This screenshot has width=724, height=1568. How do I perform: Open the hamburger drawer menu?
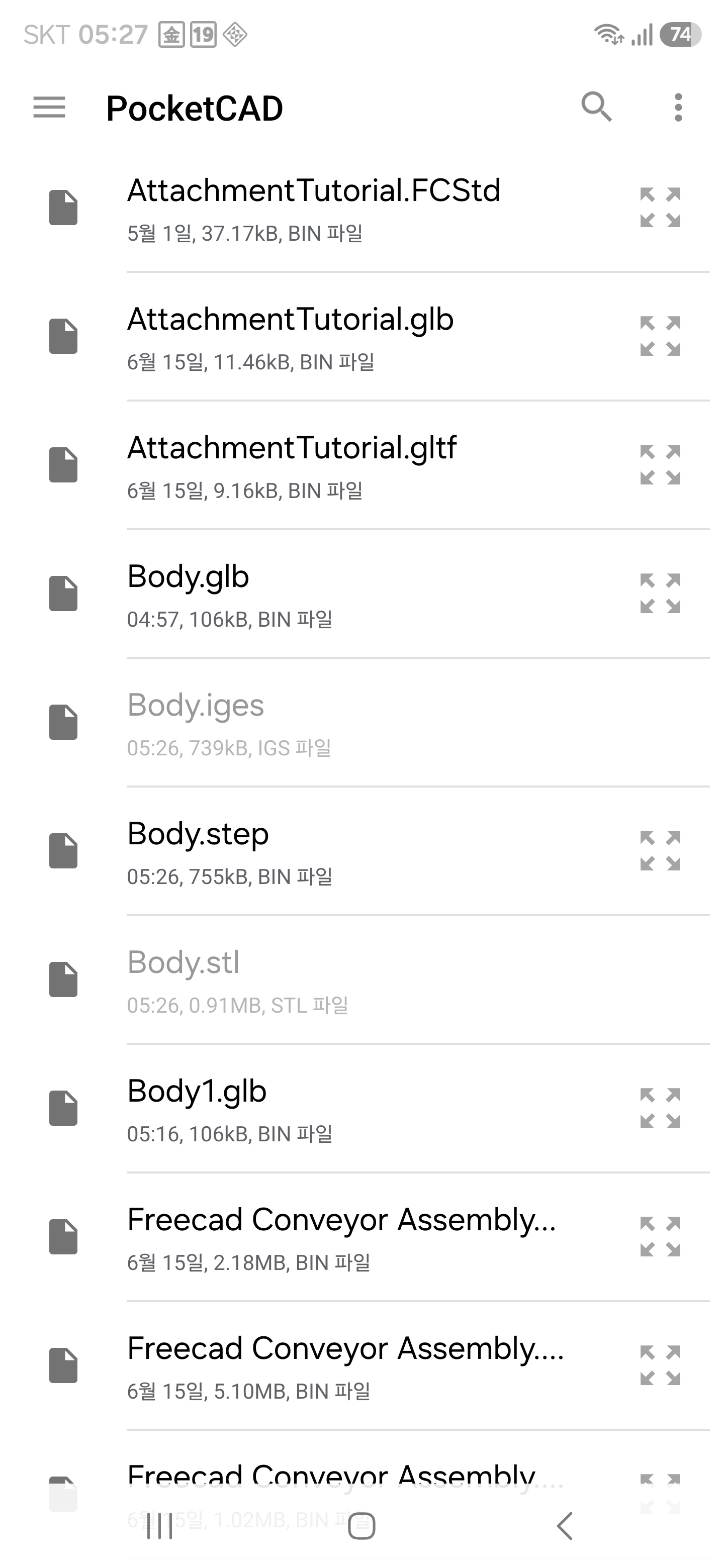[x=49, y=108]
